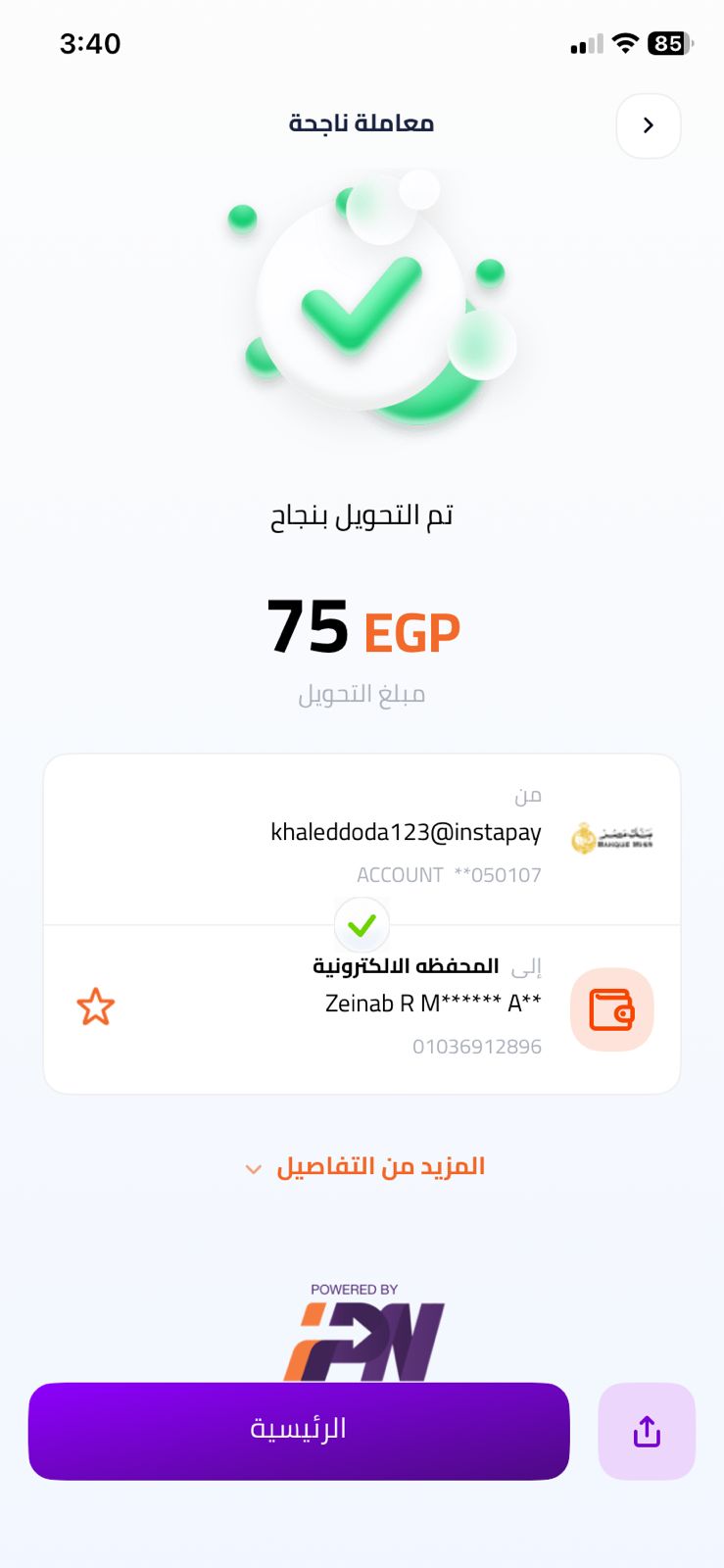Viewport: 724px width, 1568px height.
Task: Share the transaction receipt
Action: click(647, 1431)
